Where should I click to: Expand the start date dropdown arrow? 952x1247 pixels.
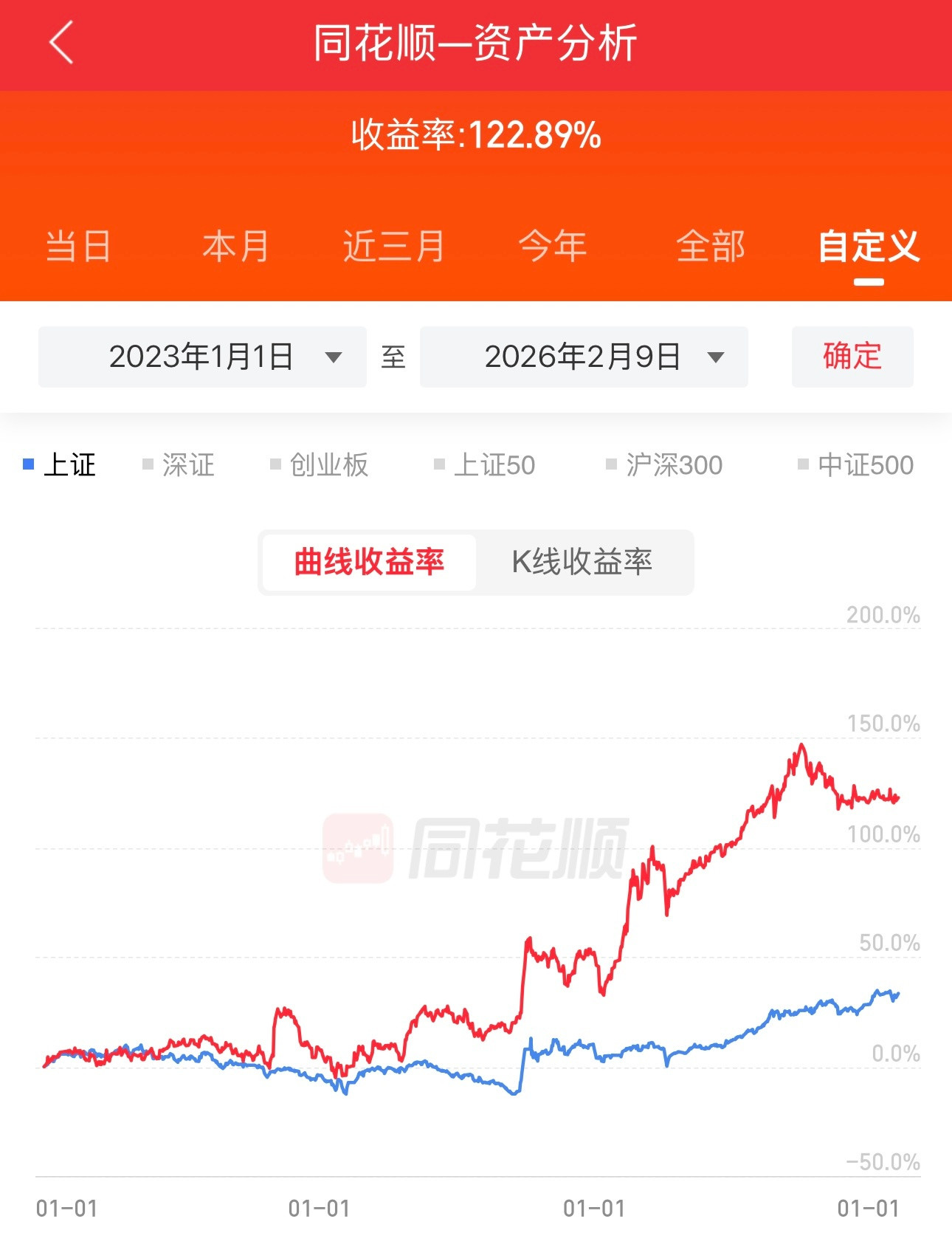[334, 358]
